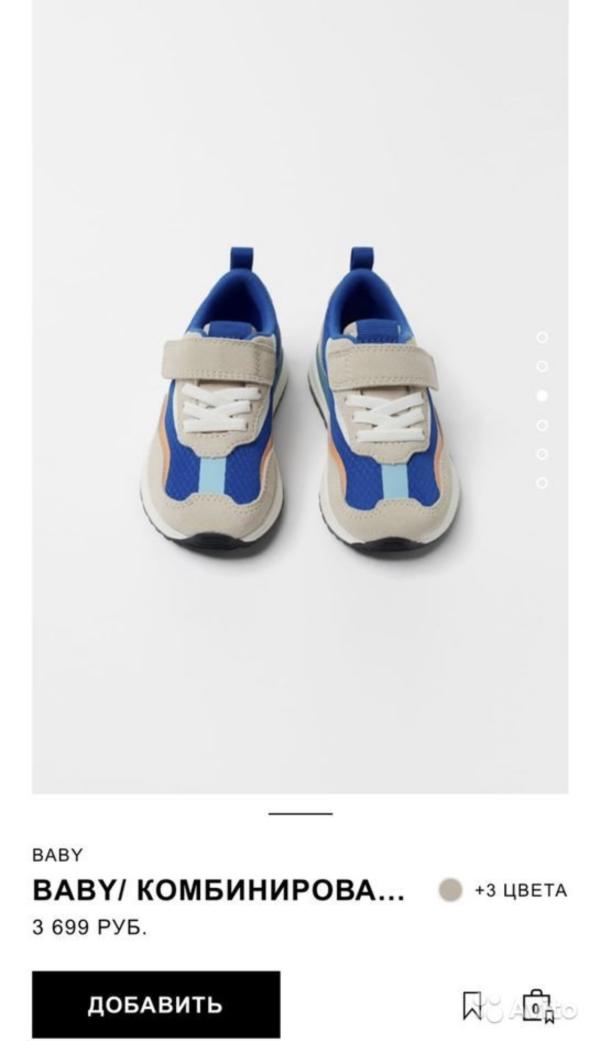Show the +3 ЦВЕТА color options
This screenshot has height=1041, width=600.
point(521,890)
